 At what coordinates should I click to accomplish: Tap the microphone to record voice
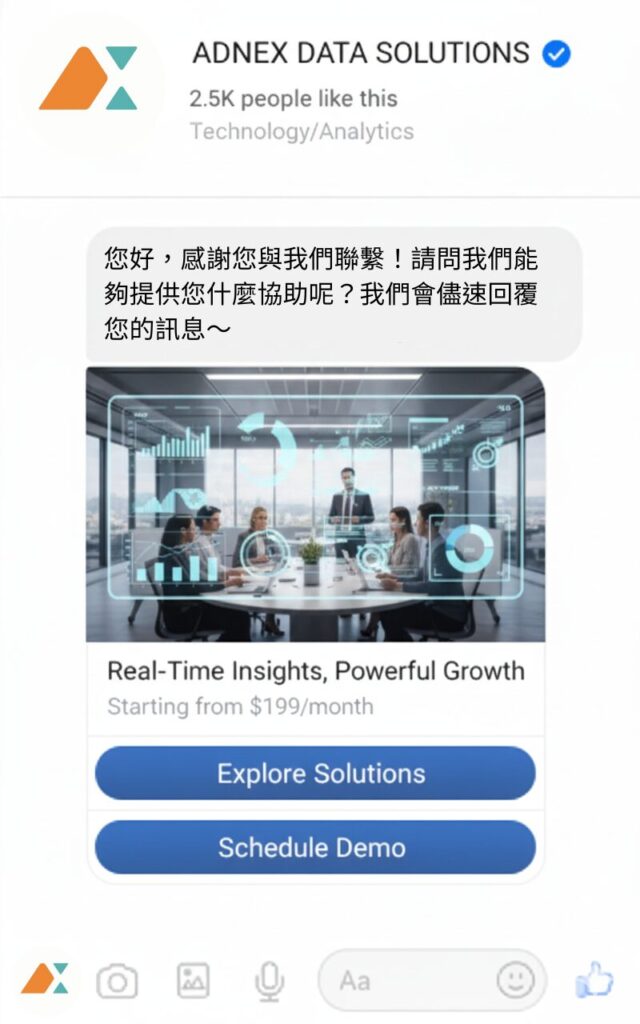pos(268,982)
